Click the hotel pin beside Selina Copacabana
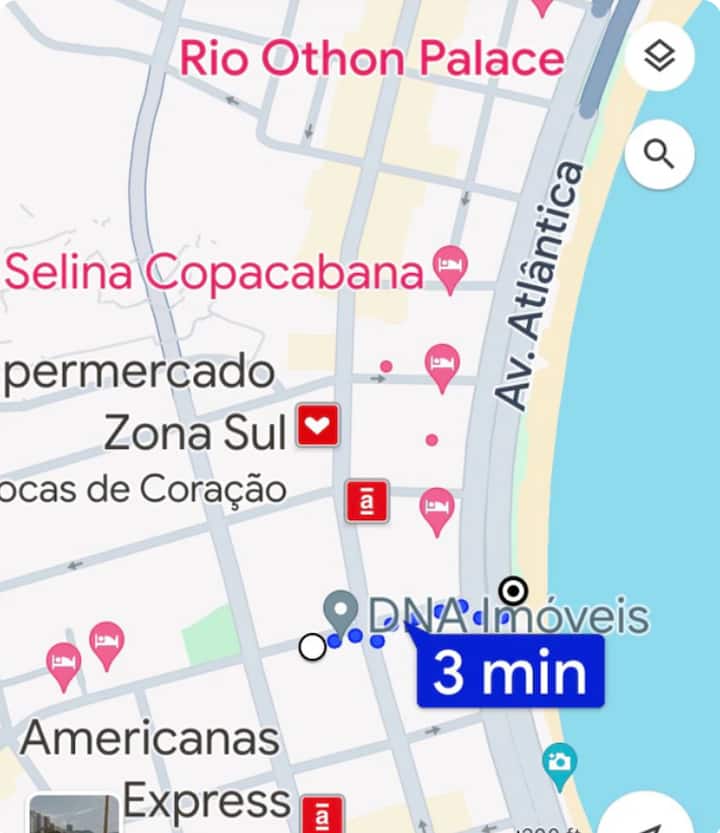Image resolution: width=720 pixels, height=833 pixels. (x=449, y=263)
